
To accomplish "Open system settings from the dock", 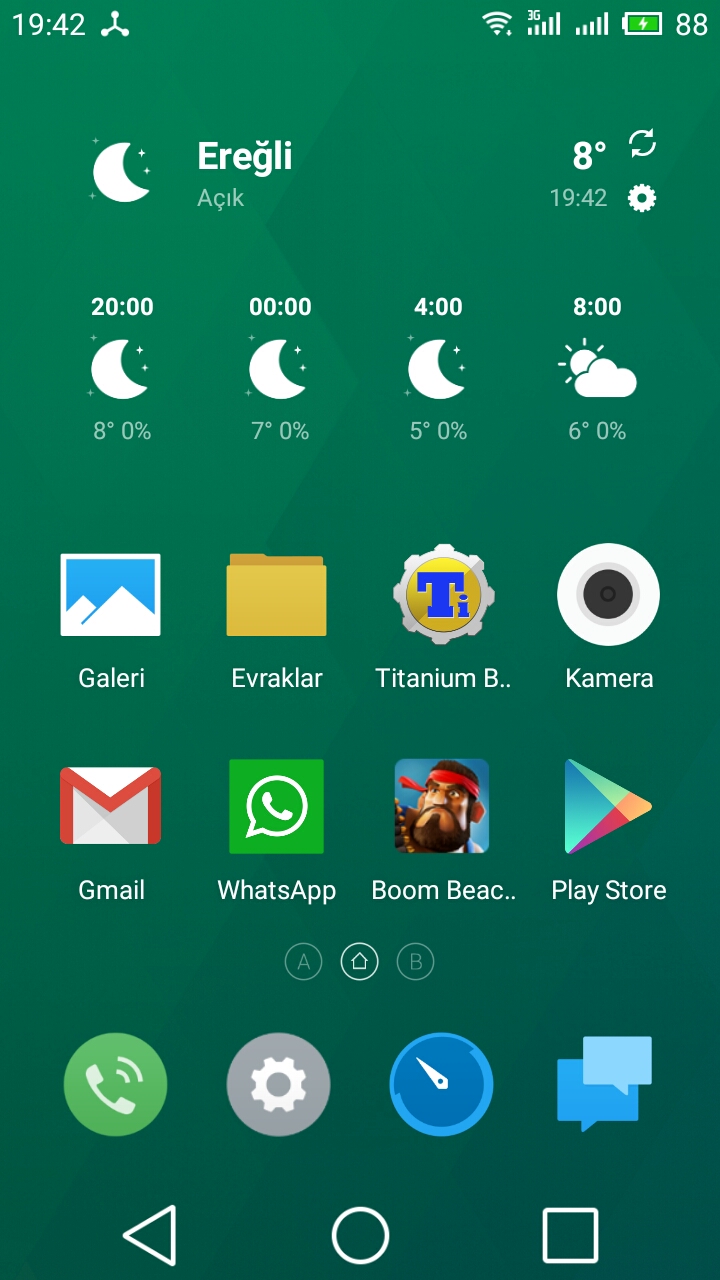I will 278,1085.
